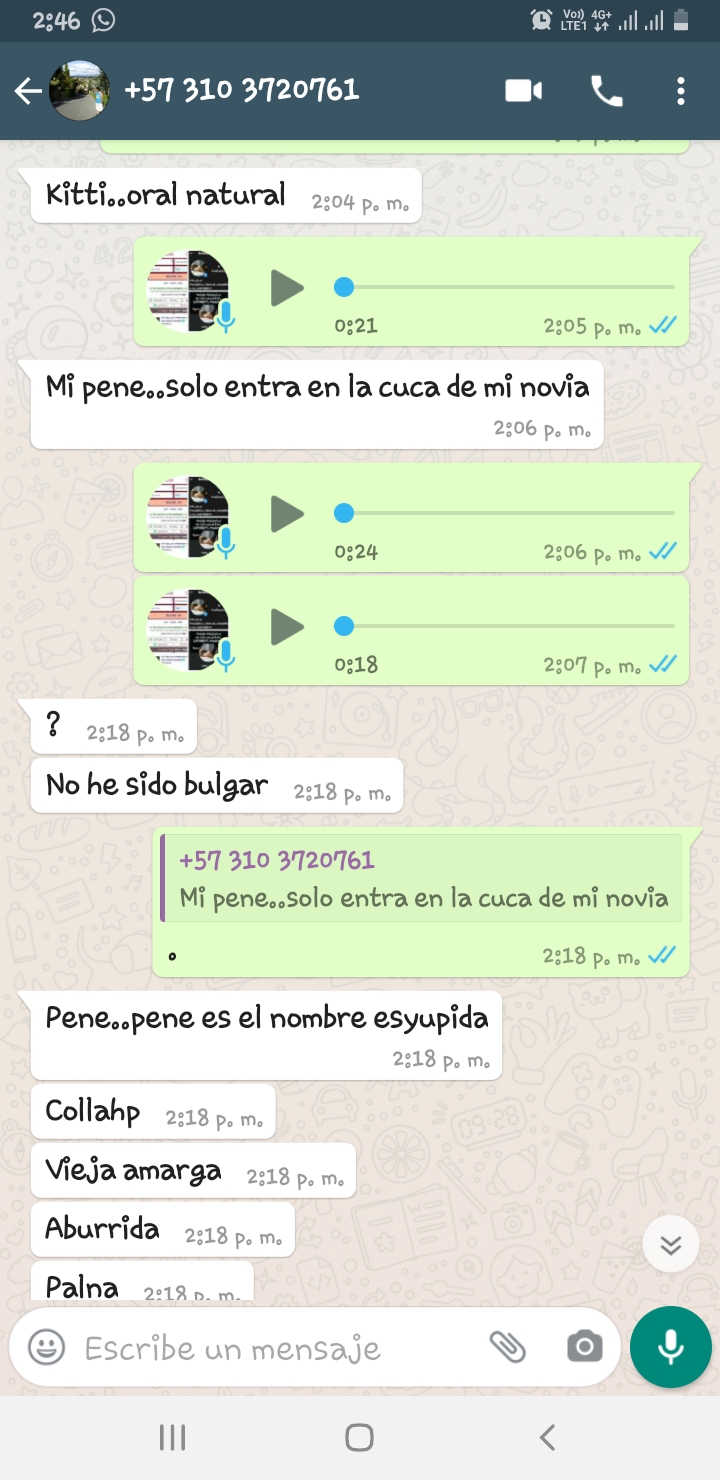720x1480 pixels.
Task: Open the emoji picker
Action: (47, 1348)
